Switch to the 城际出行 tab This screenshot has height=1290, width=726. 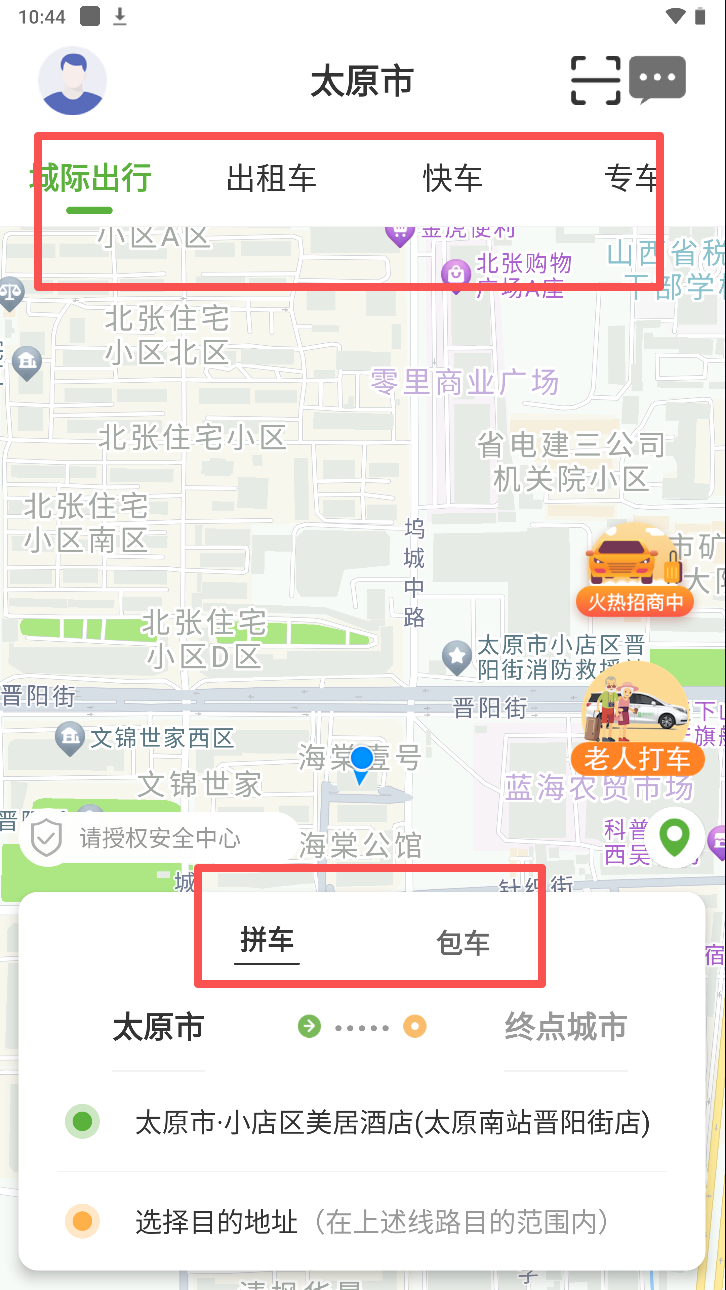coord(90,179)
